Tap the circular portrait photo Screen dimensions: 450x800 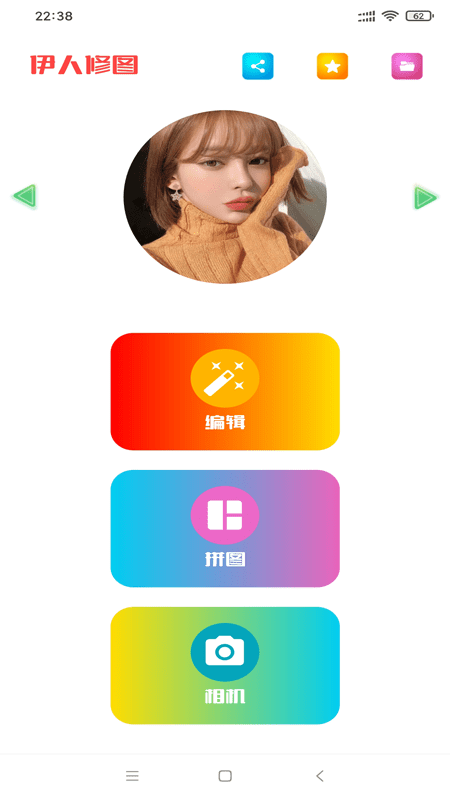click(x=225, y=197)
